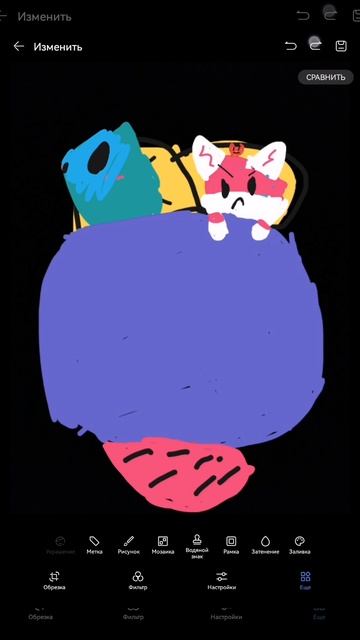Select the Метка label tool
Viewport: 360px width, 640px height.
click(94, 545)
